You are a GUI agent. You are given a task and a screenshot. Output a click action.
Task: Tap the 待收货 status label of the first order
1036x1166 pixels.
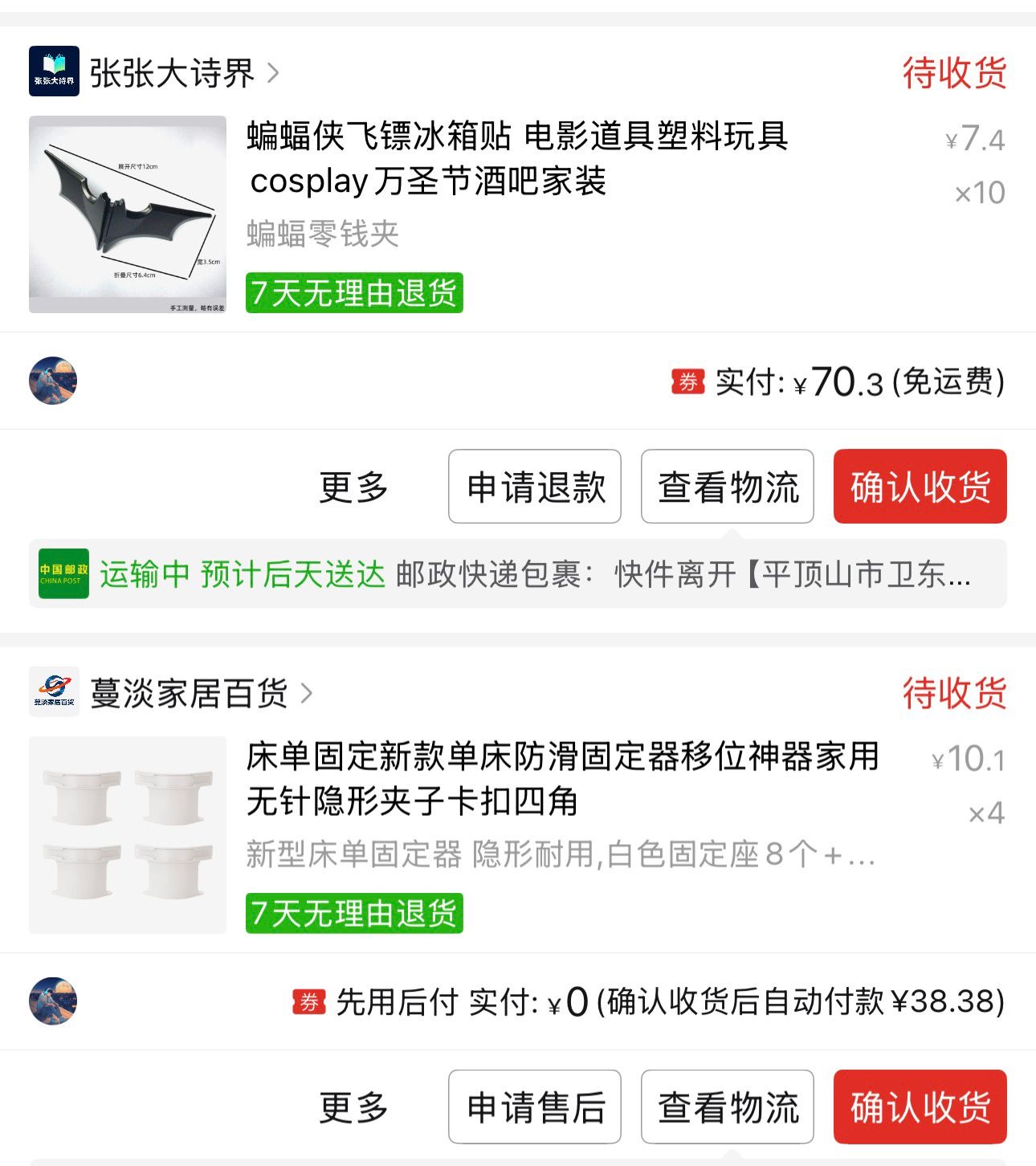pos(954,73)
